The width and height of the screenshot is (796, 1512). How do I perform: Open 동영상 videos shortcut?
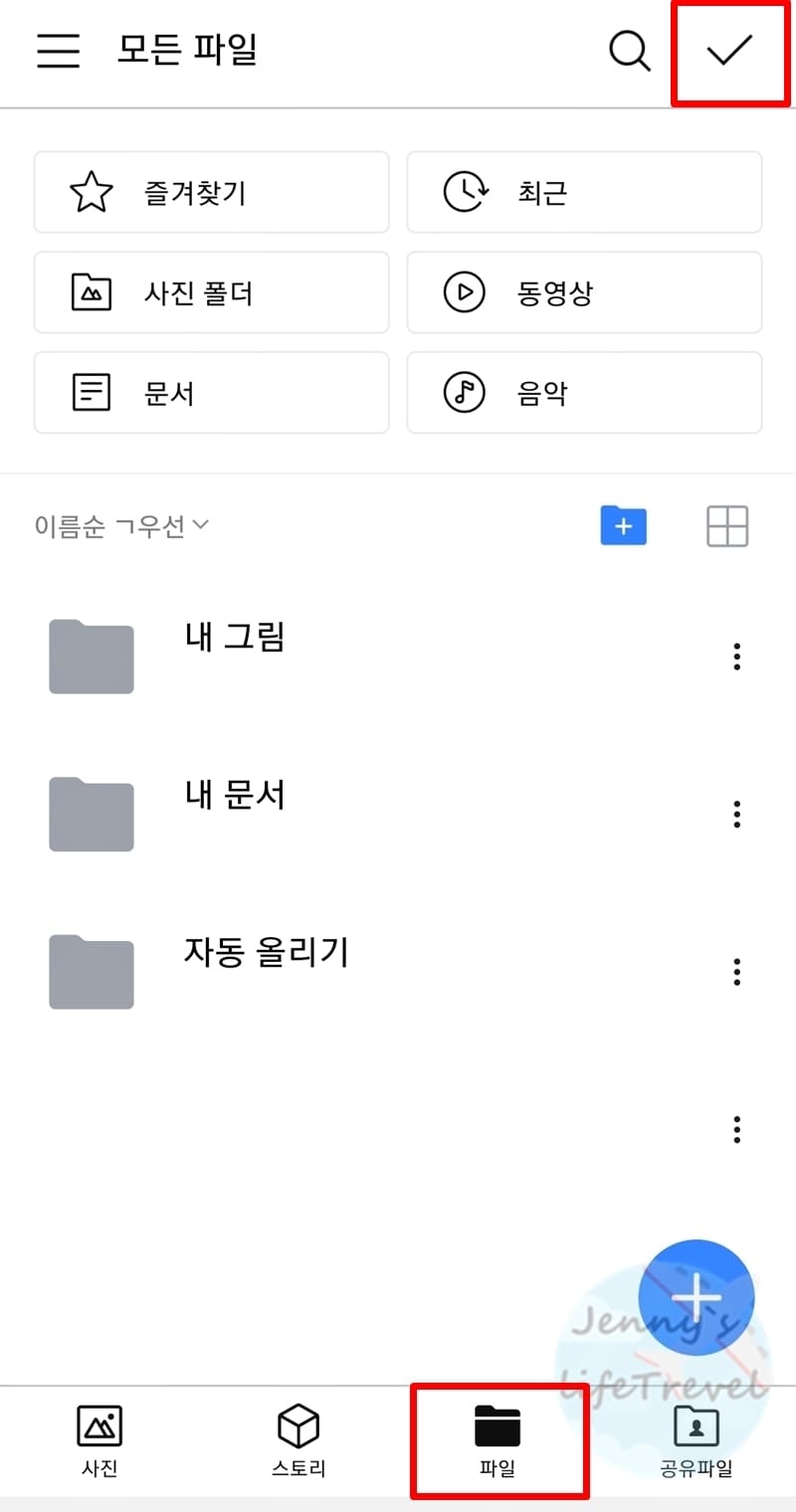pos(584,292)
